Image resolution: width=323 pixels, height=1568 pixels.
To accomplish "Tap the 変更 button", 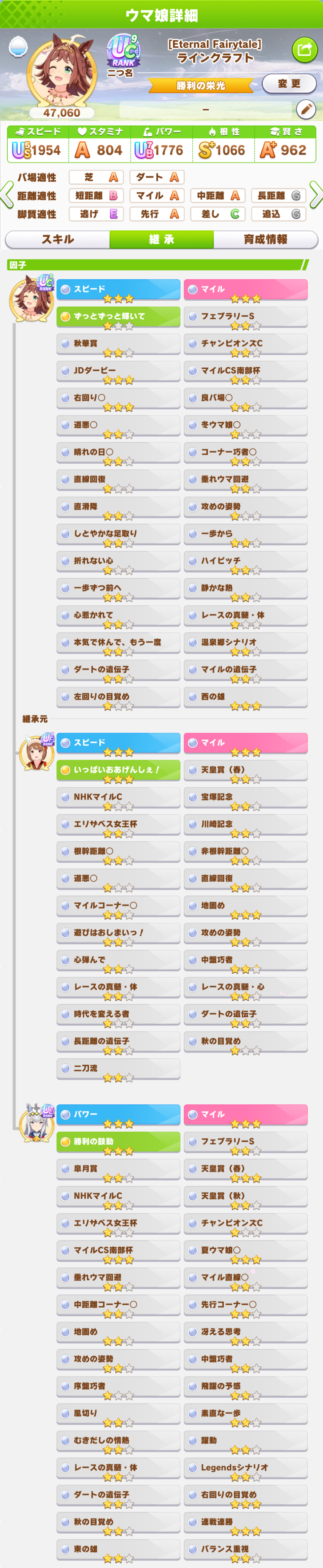I will point(290,84).
